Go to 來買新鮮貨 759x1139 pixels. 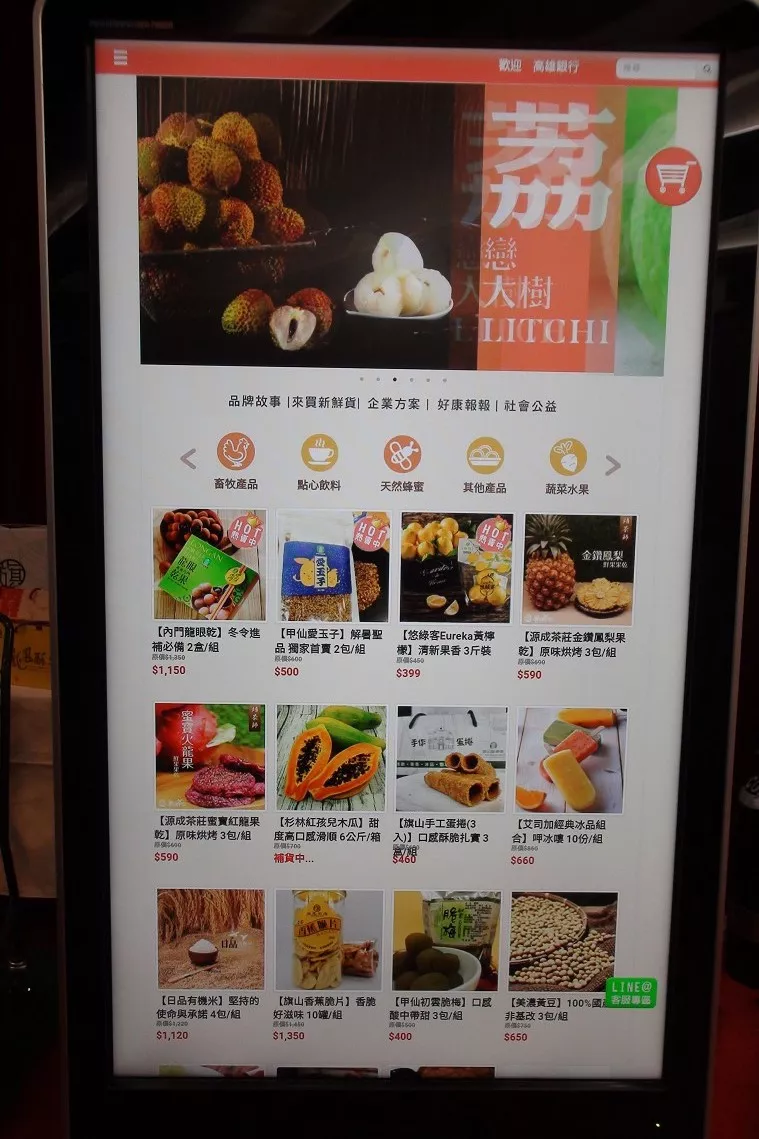point(323,404)
